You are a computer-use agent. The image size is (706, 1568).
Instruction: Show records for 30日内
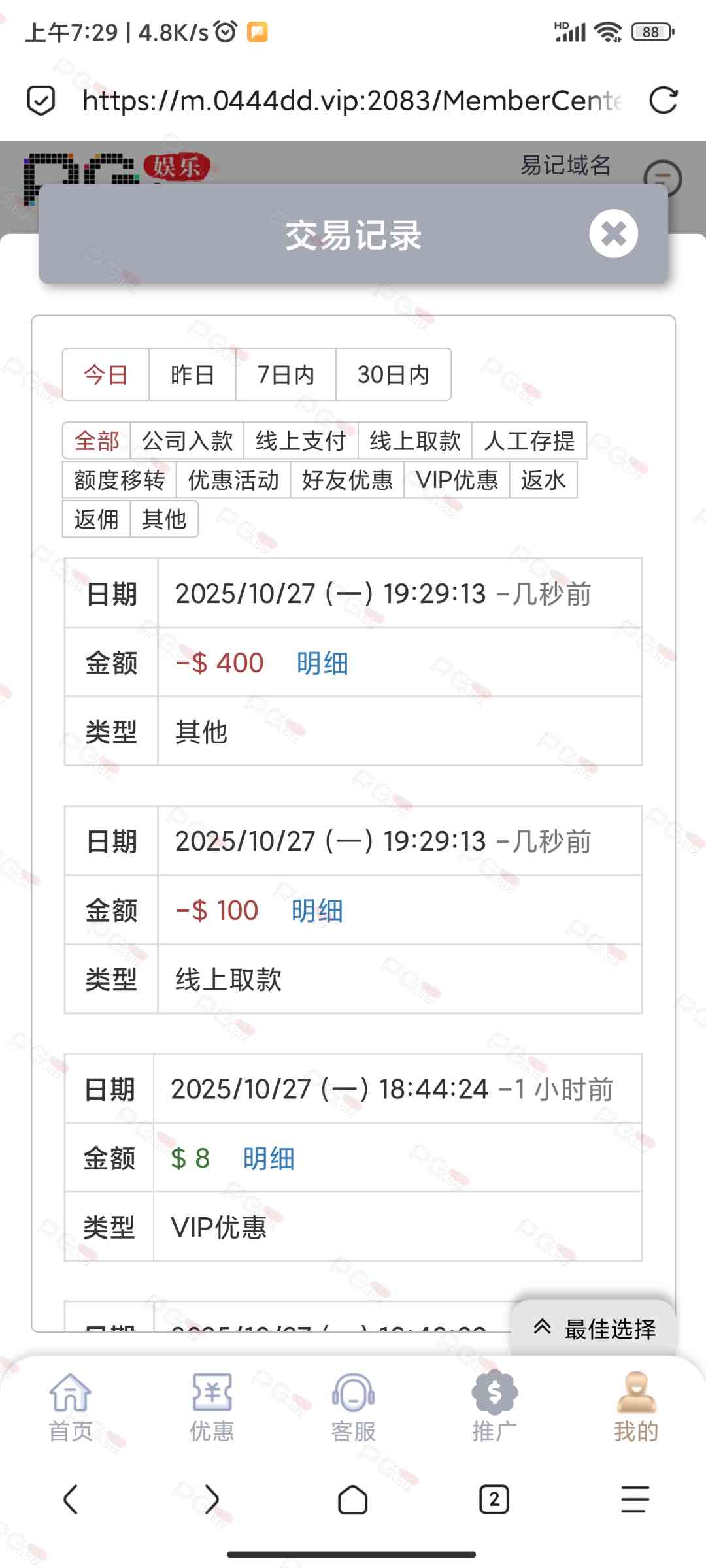[x=393, y=374]
